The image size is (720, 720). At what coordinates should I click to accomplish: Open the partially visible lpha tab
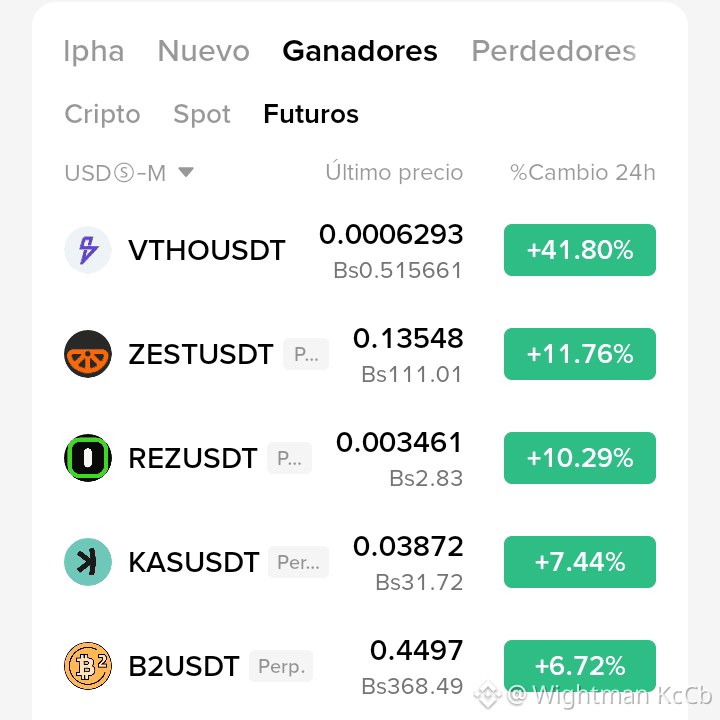[94, 51]
